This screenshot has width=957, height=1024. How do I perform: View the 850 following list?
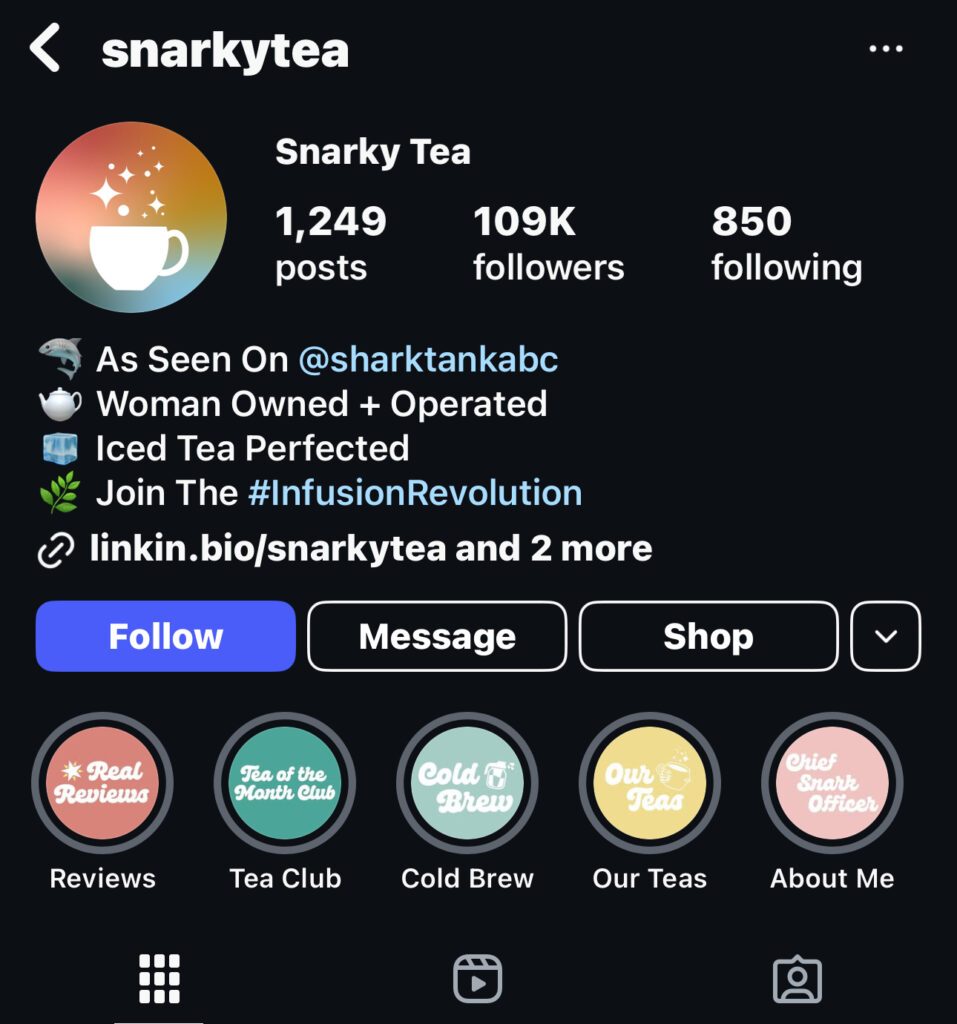(786, 243)
